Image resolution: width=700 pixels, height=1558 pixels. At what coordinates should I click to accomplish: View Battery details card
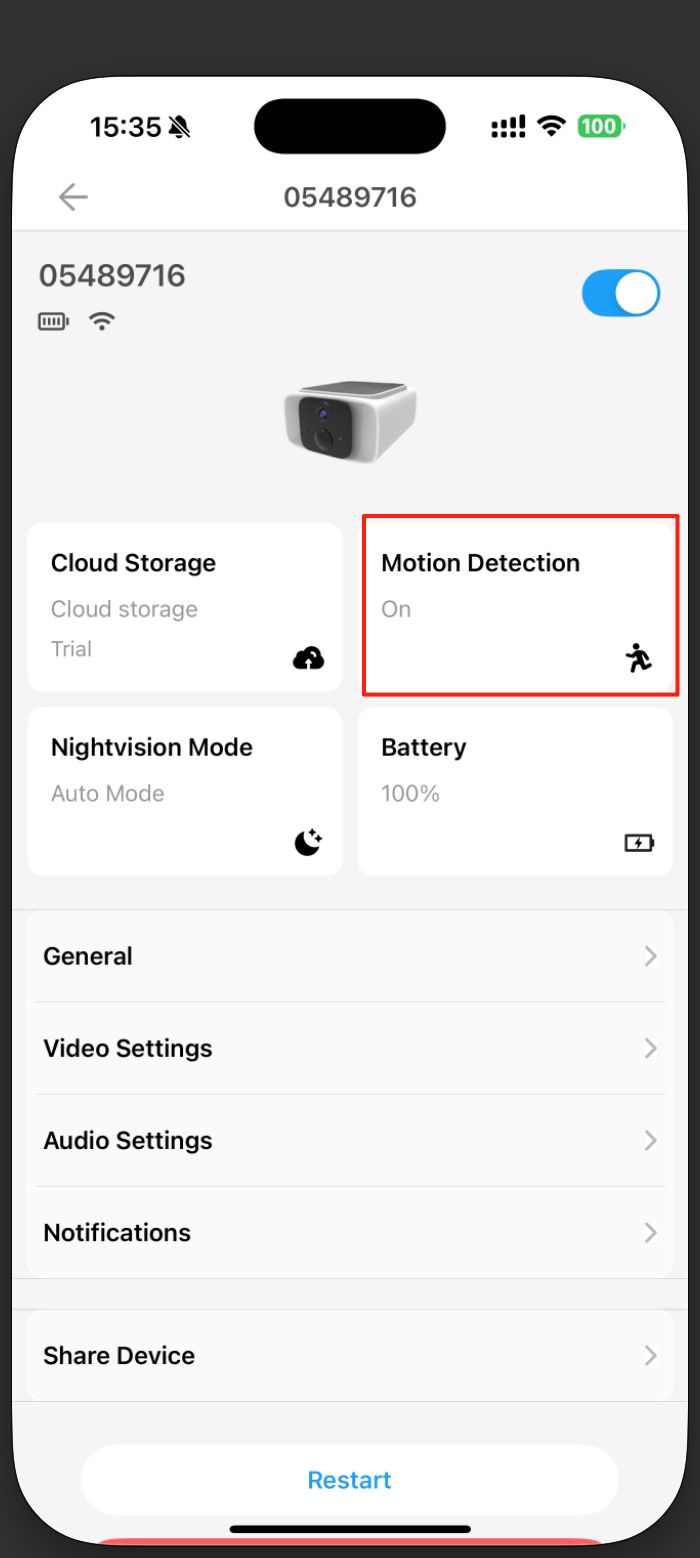[x=515, y=792]
